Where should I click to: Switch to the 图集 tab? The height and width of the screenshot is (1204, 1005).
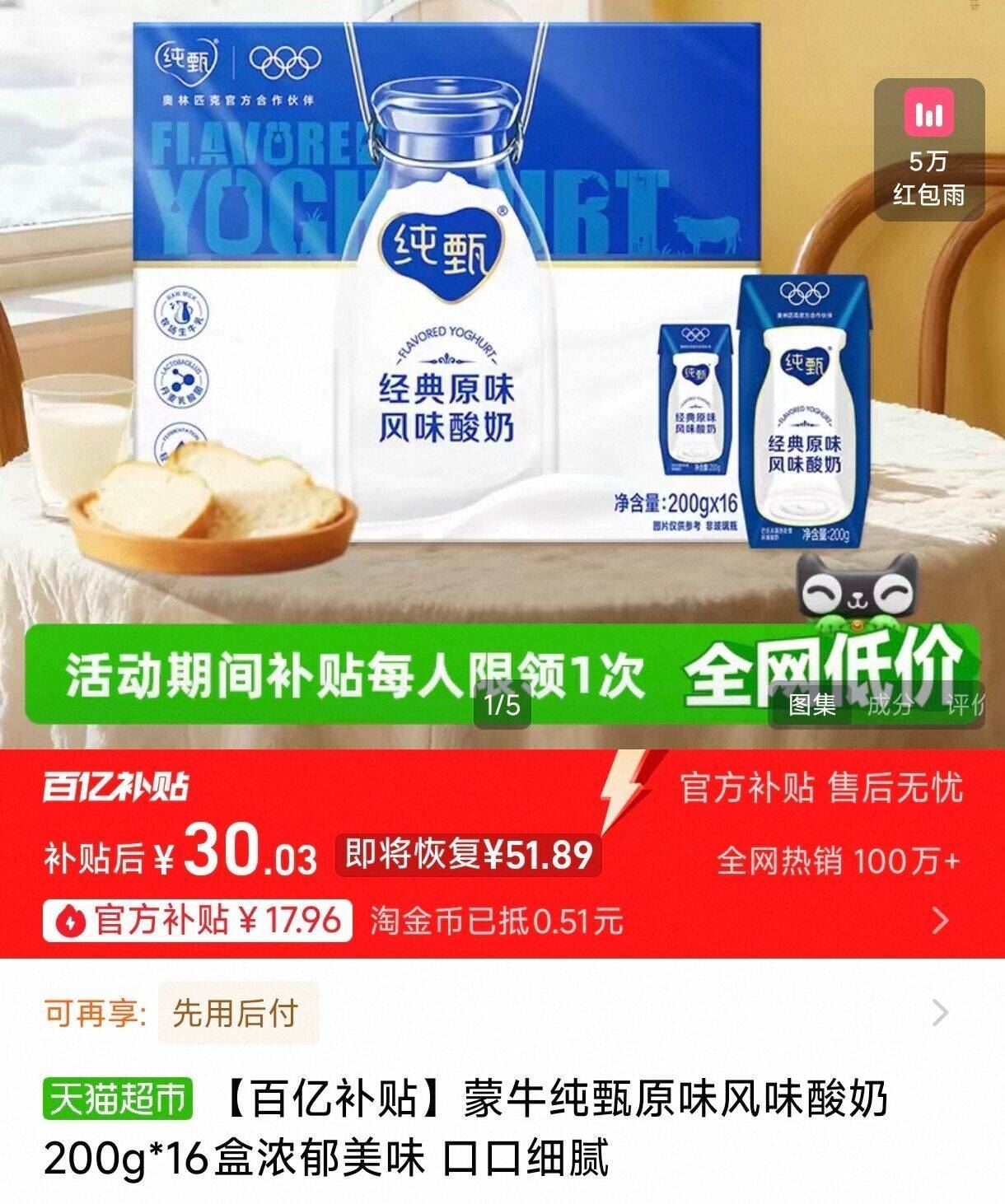[811, 705]
